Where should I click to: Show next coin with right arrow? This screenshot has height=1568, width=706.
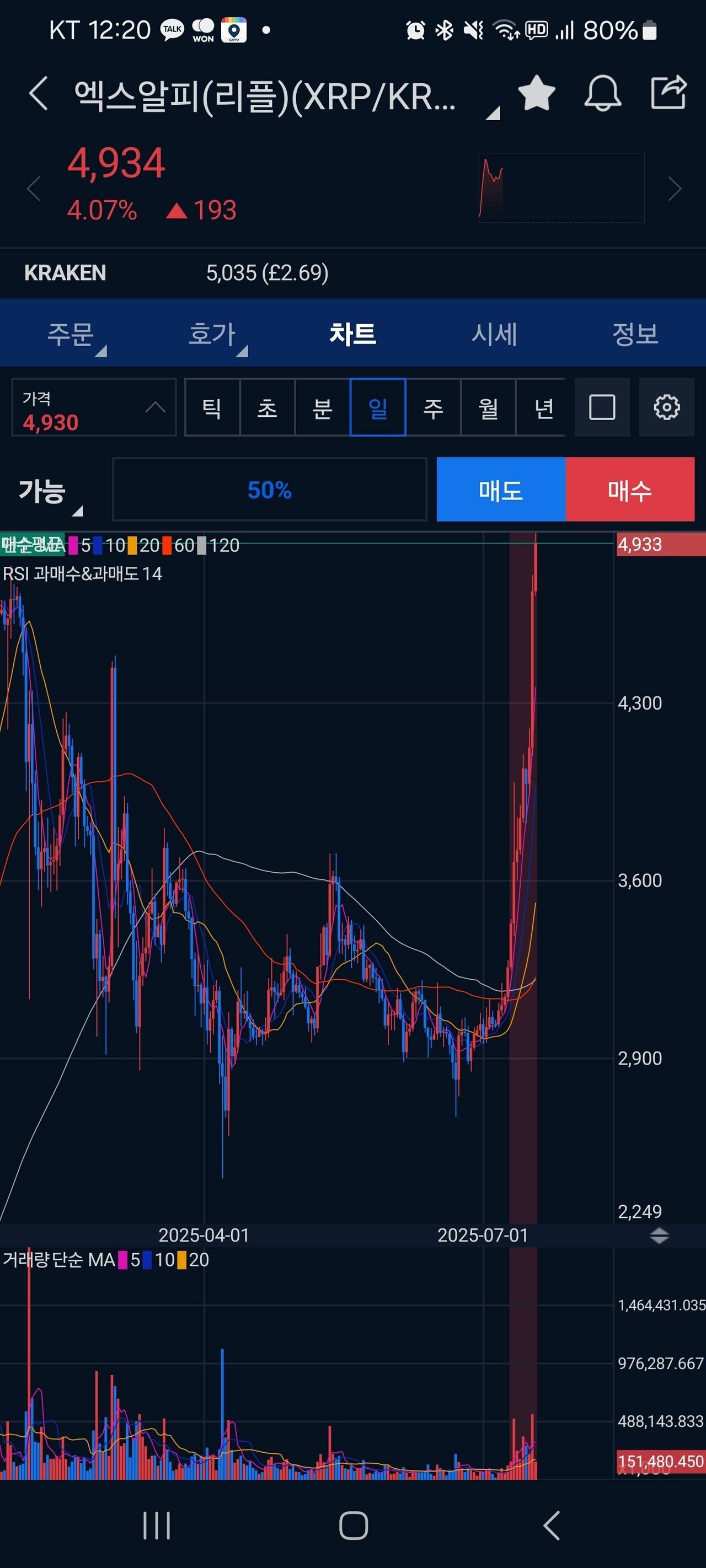(x=675, y=189)
